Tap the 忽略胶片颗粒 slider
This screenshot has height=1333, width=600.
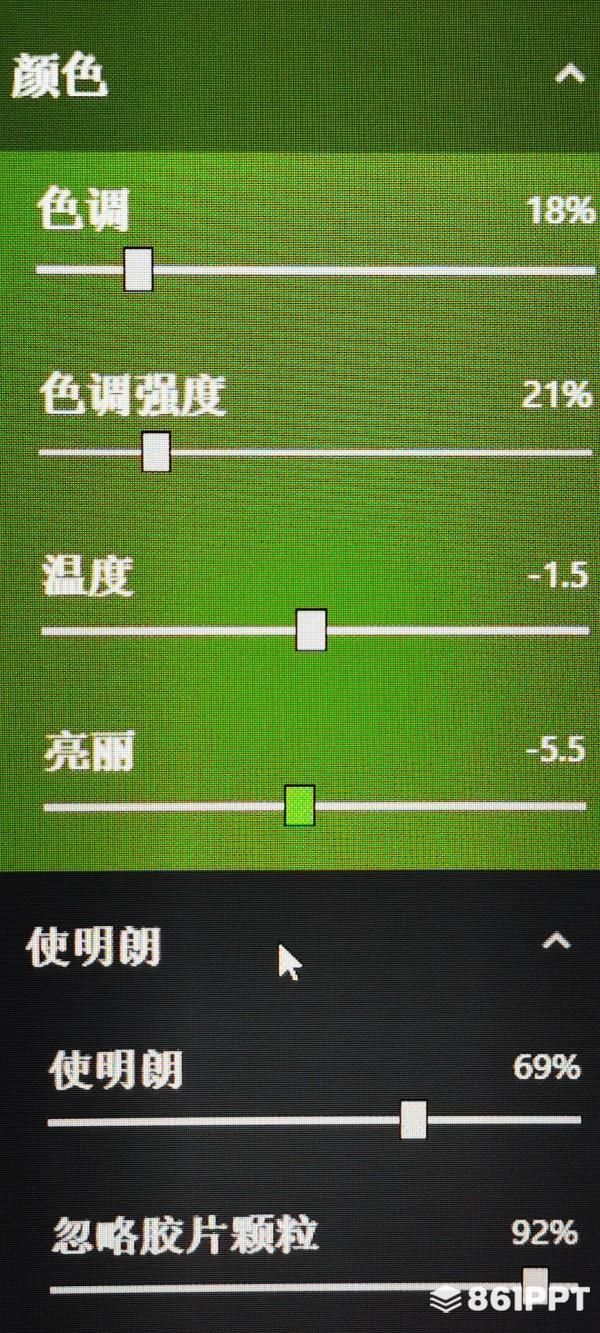click(x=535, y=1284)
